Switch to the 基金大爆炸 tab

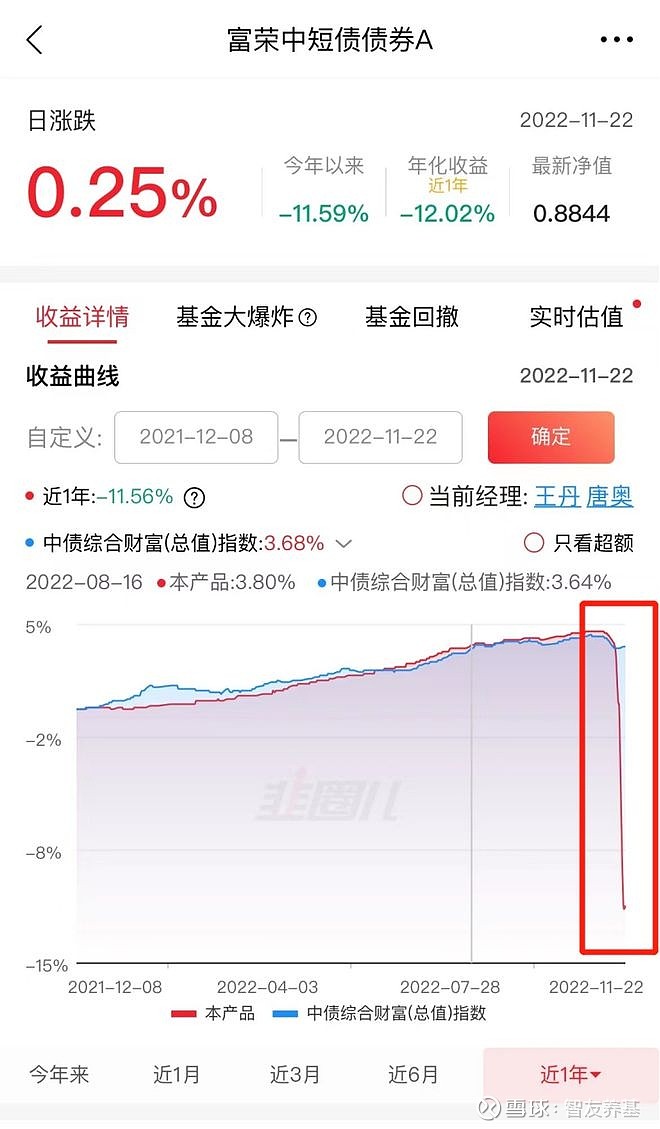(246, 317)
